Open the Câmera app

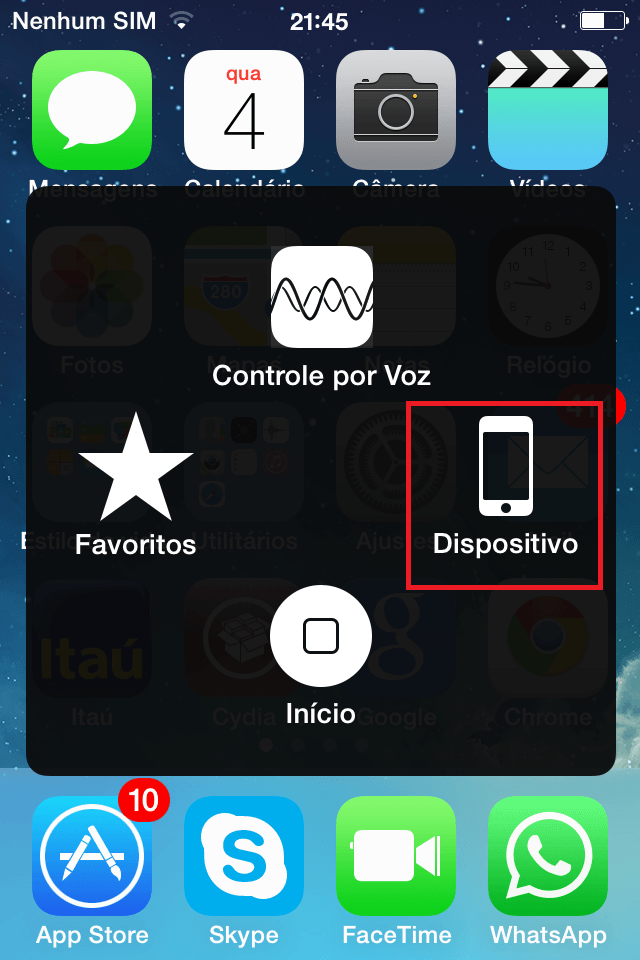click(396, 110)
